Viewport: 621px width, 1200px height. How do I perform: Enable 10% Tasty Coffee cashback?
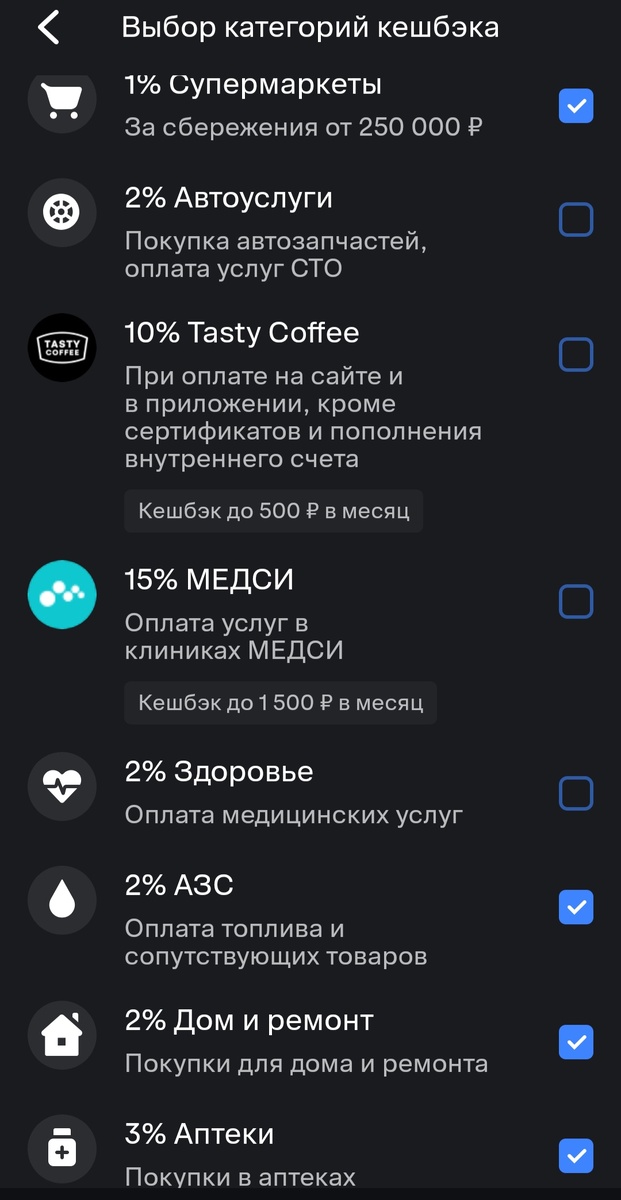(576, 354)
